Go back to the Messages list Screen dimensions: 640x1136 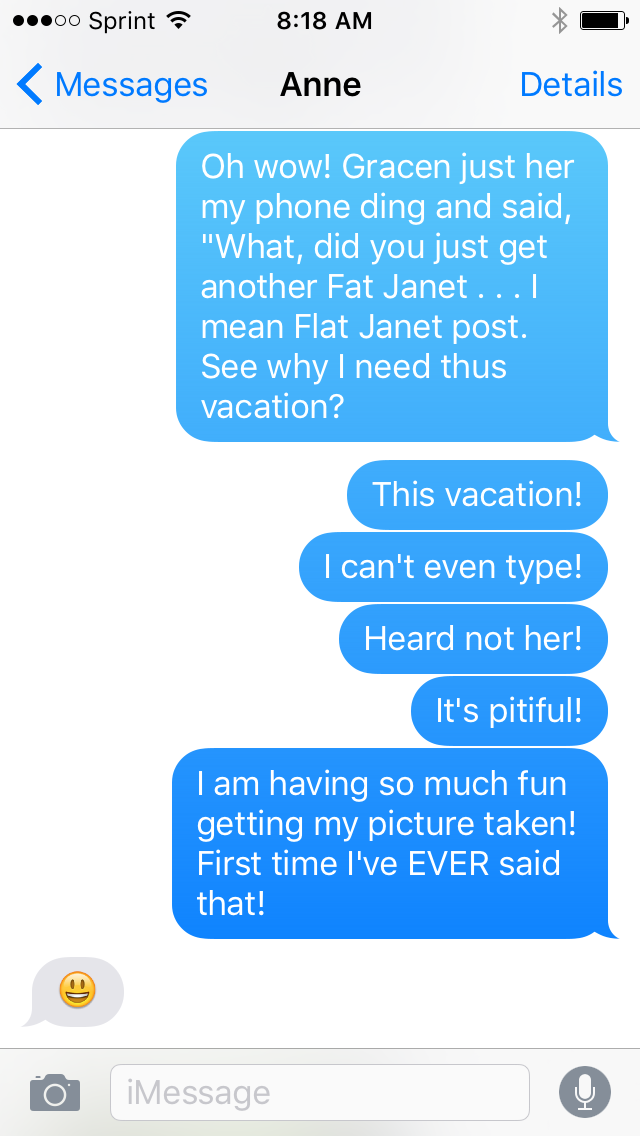coord(112,85)
